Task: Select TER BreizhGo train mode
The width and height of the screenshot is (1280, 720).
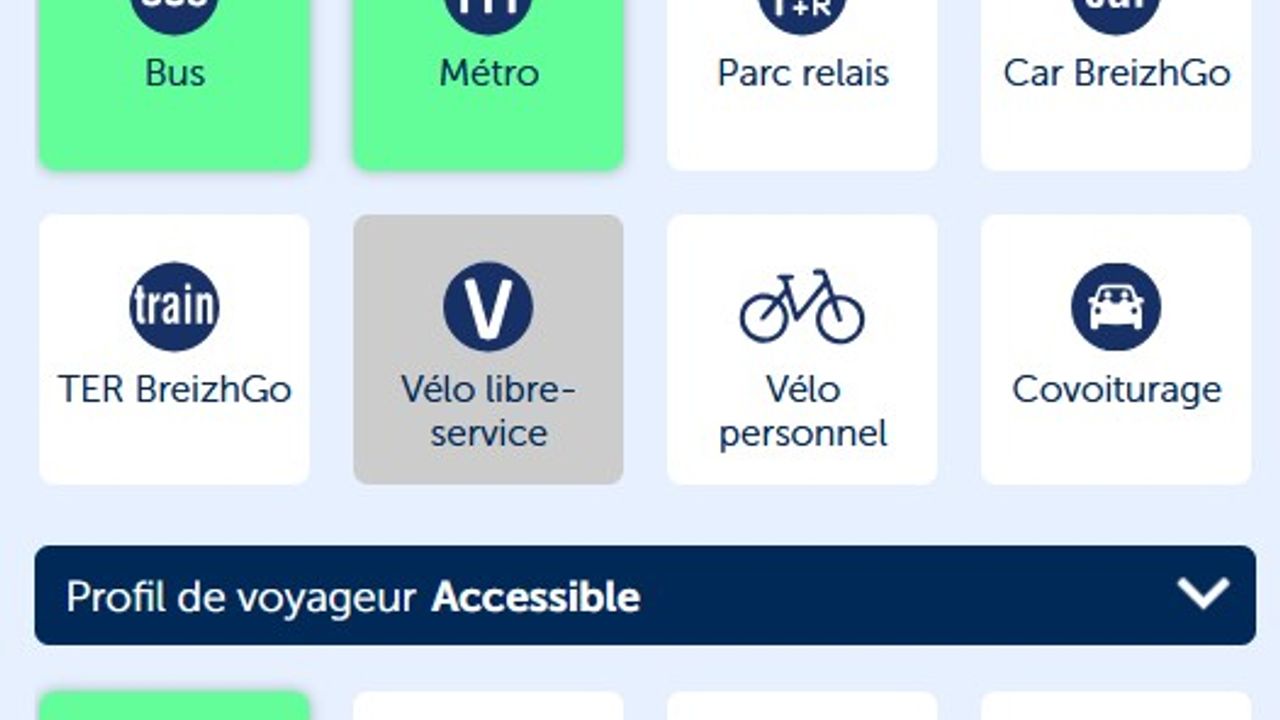Action: tap(174, 349)
